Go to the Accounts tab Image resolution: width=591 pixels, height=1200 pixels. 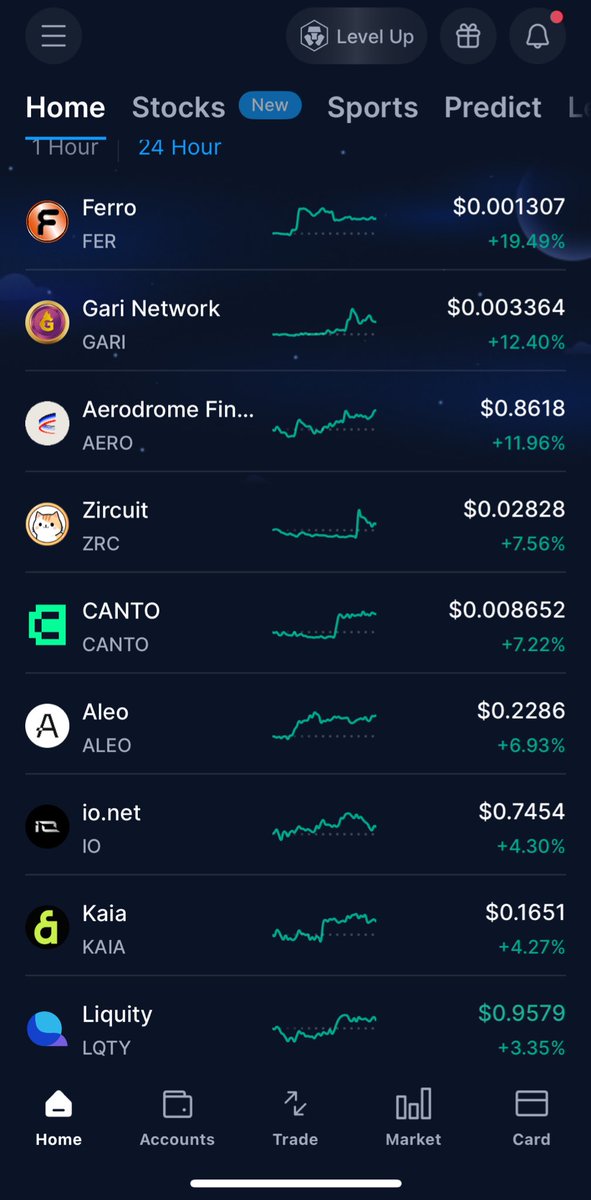pos(177,1118)
